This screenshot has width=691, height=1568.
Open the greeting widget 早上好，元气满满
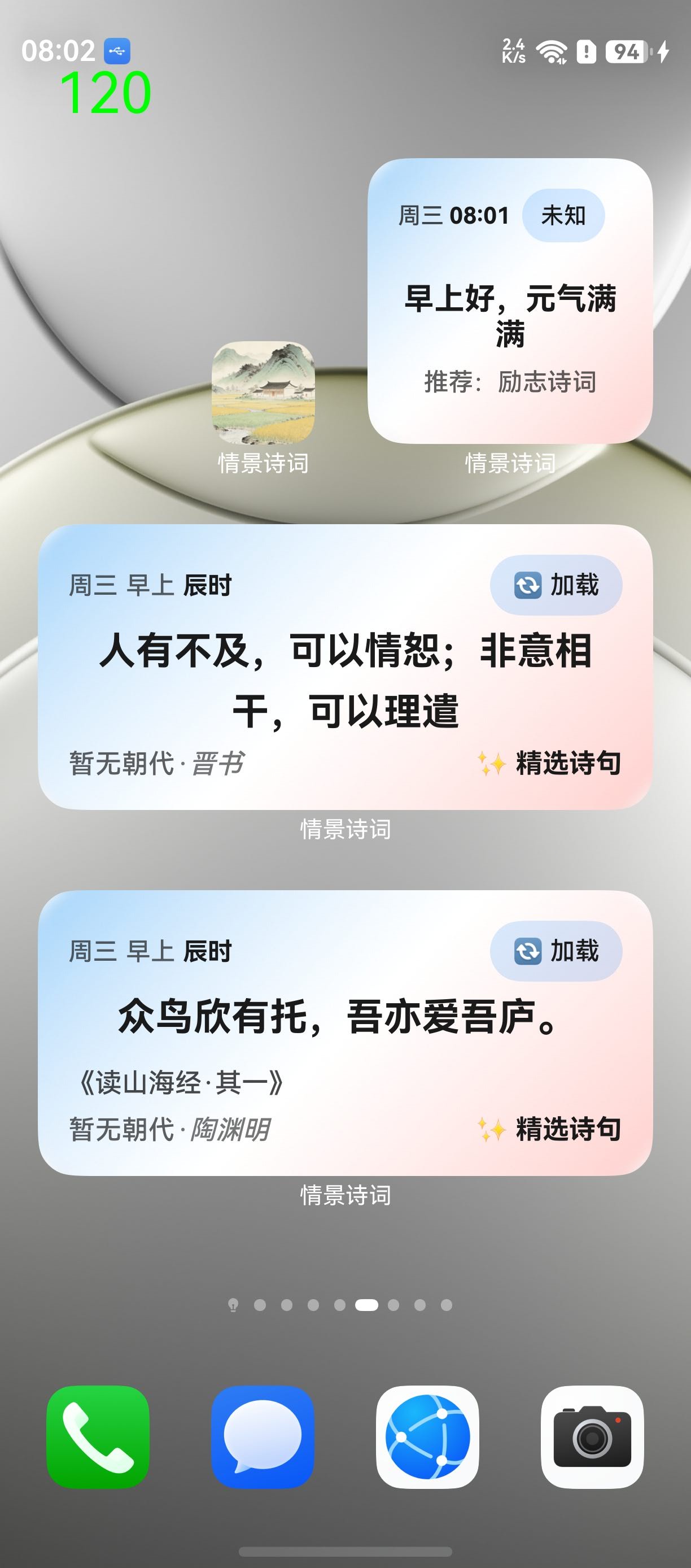(x=510, y=316)
